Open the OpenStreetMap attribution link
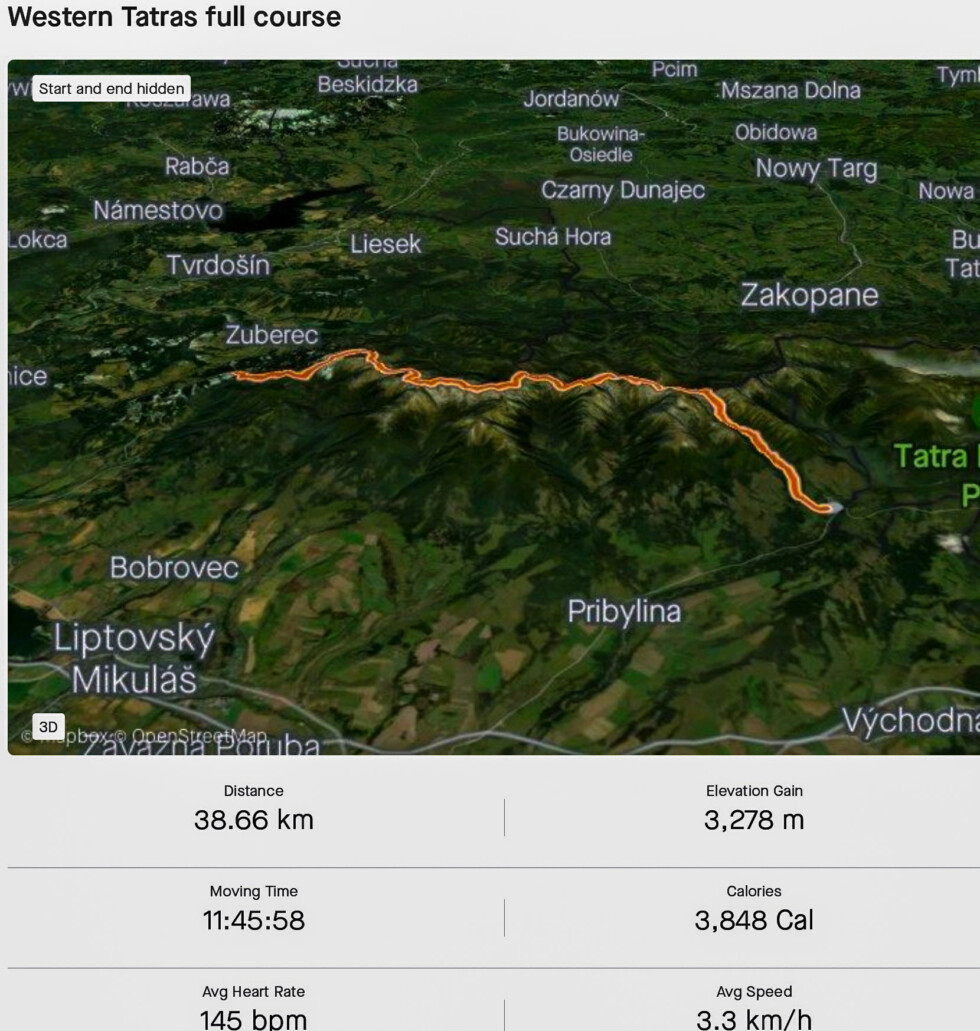 (x=200, y=737)
